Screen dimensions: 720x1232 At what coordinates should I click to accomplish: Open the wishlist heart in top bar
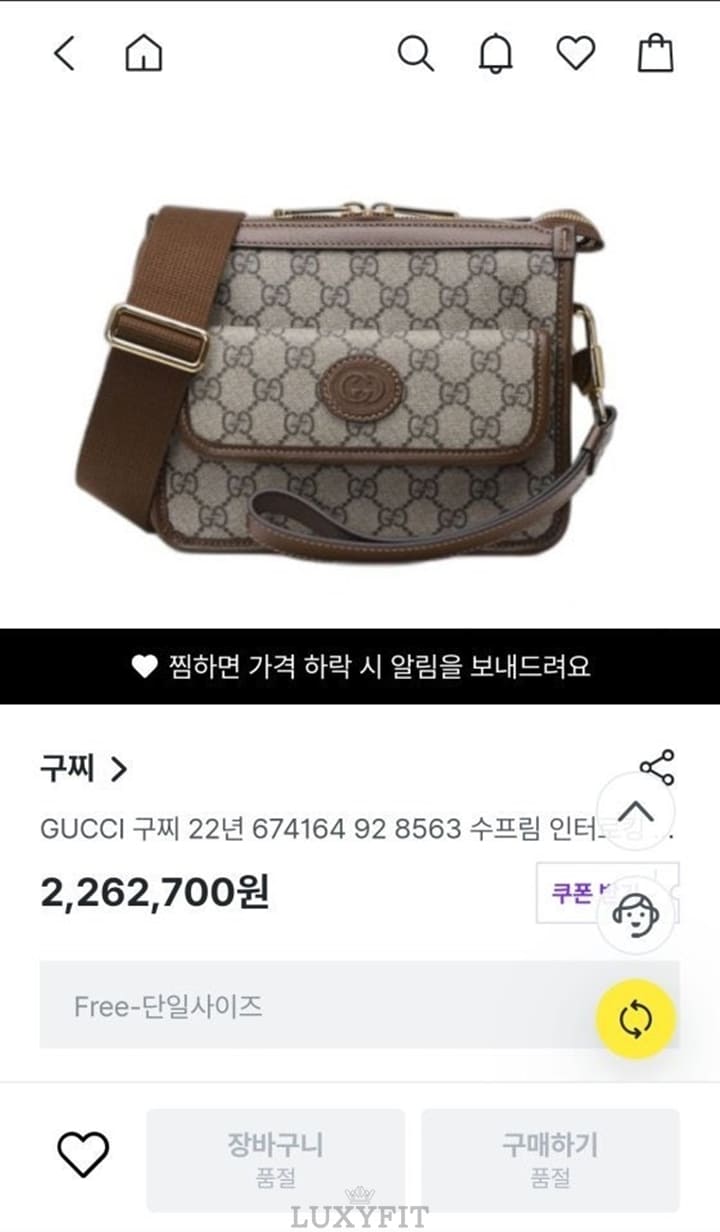575,53
